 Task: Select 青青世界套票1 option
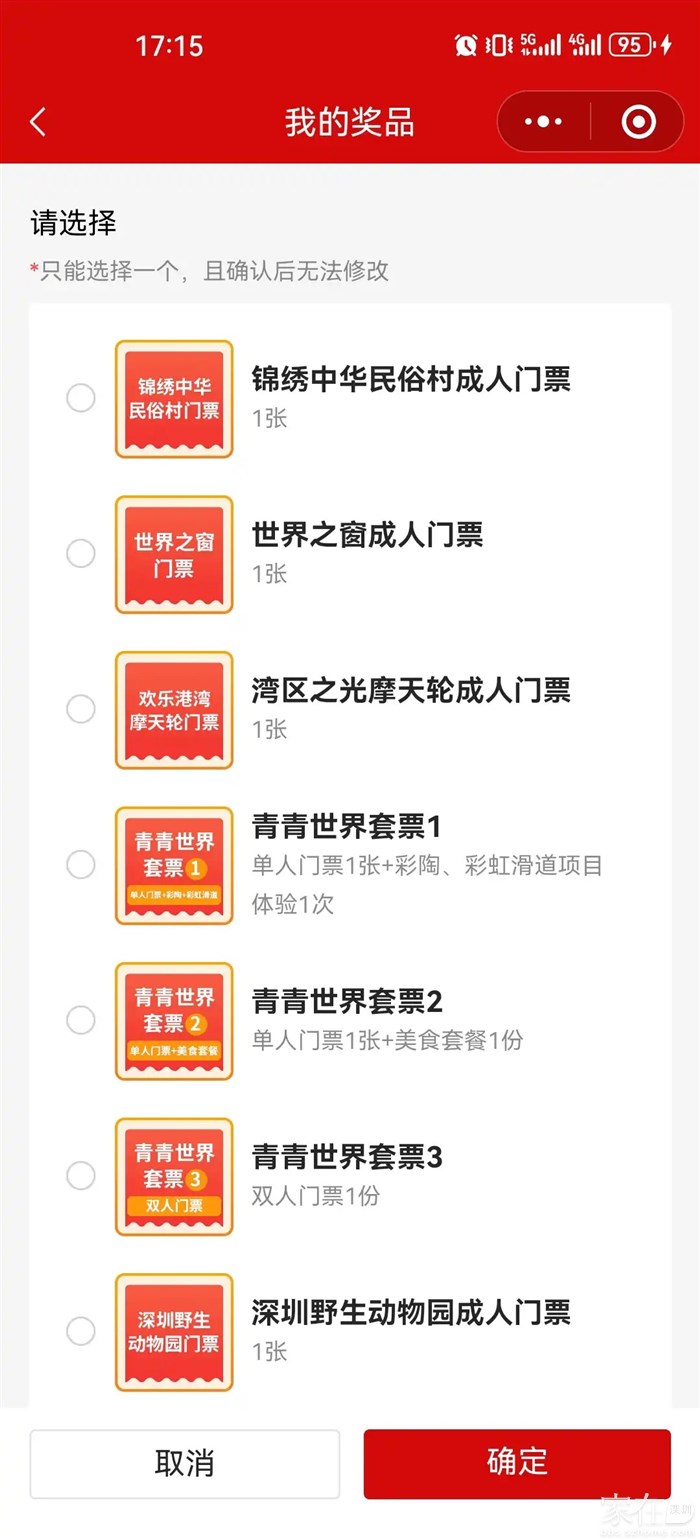81,865
